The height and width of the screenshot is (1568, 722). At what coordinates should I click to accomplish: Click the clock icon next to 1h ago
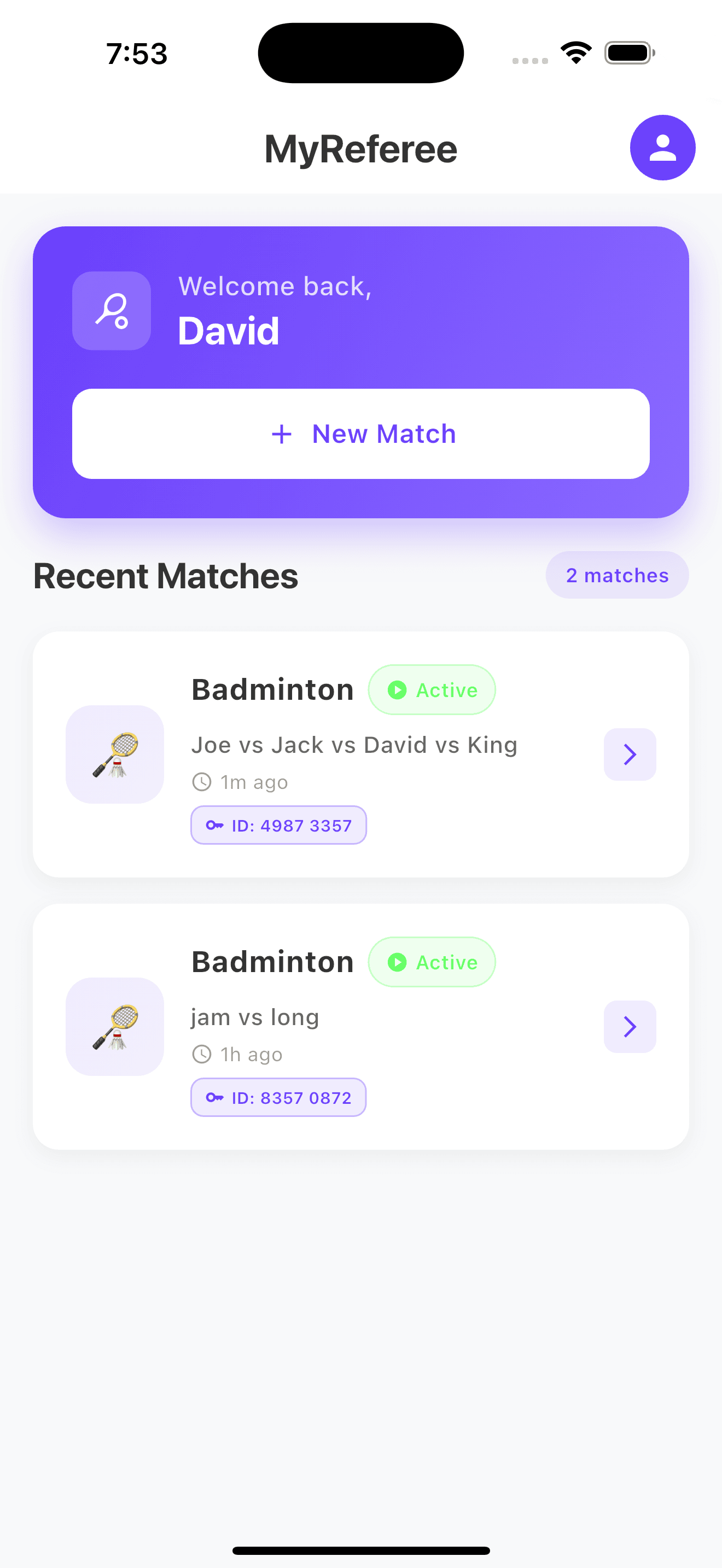click(201, 1054)
